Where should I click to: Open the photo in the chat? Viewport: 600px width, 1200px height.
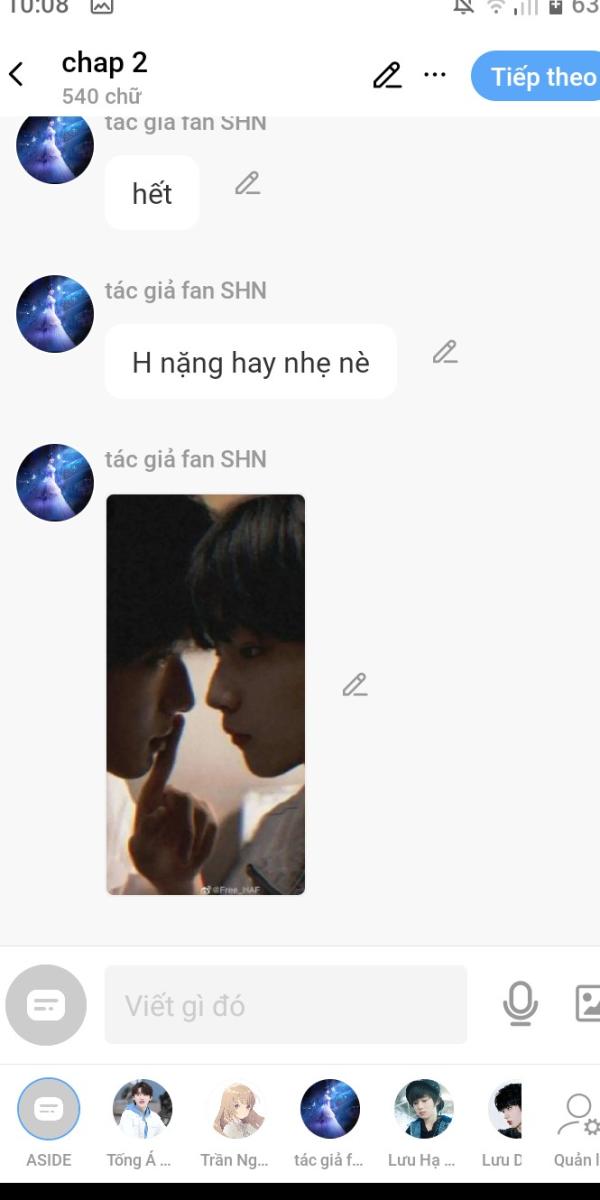[206, 694]
